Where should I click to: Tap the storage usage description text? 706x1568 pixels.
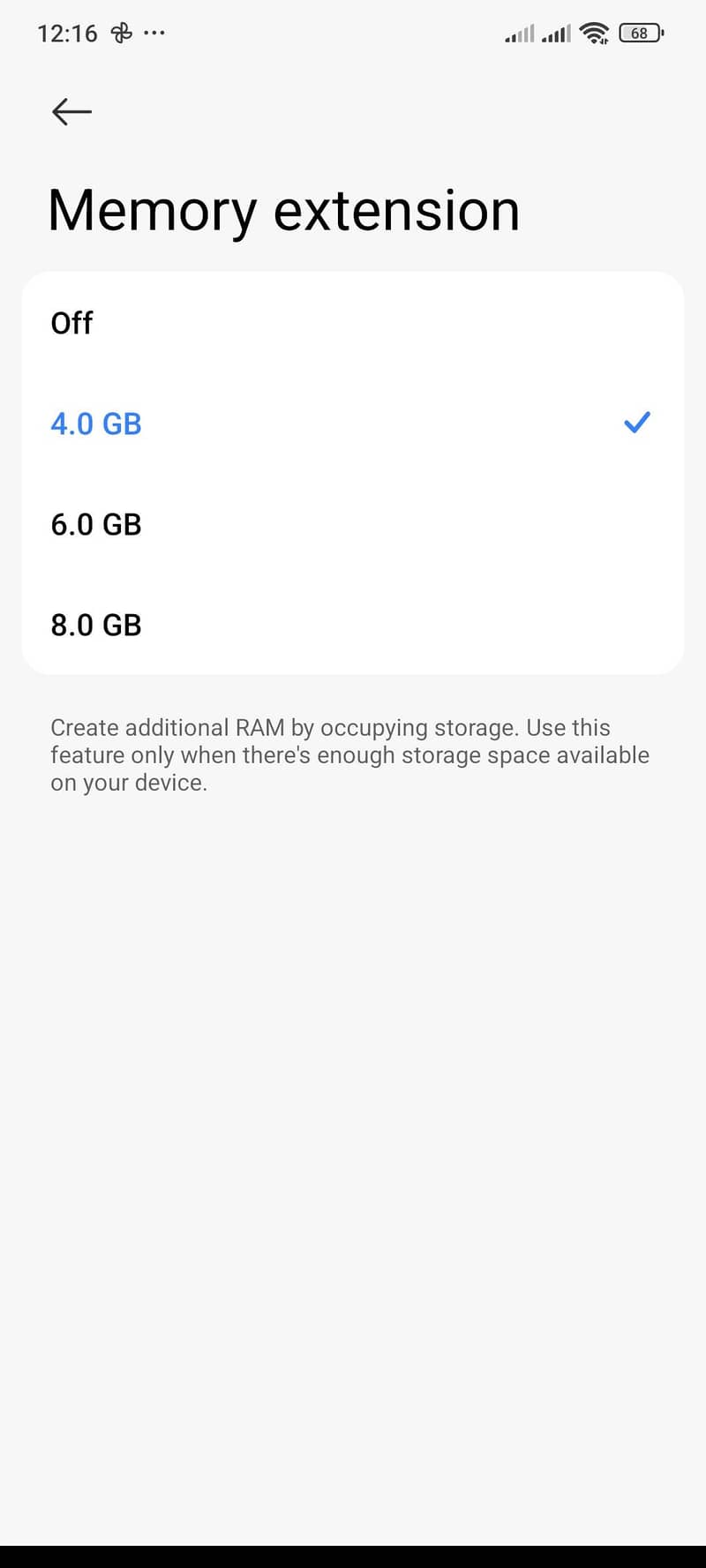(350, 754)
